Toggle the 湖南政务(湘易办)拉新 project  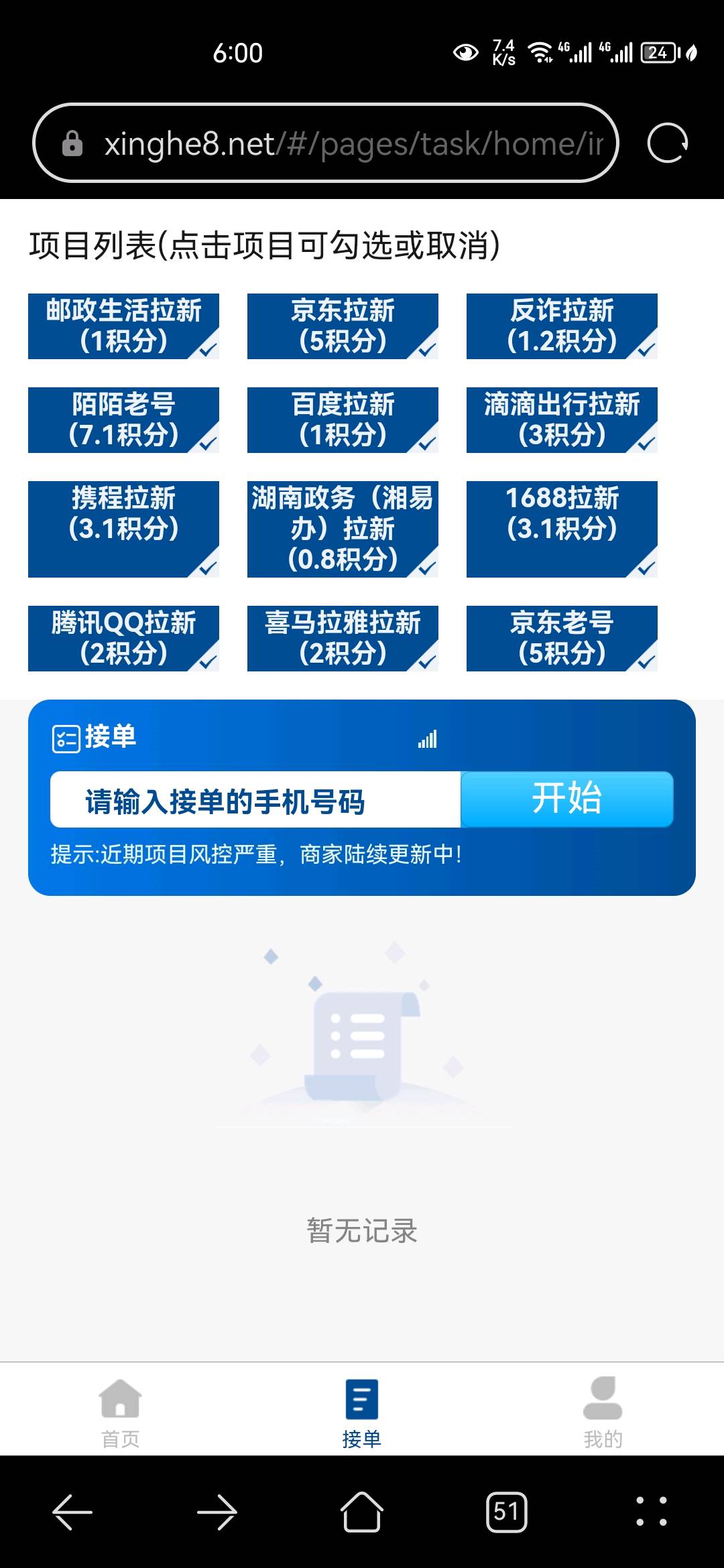343,529
